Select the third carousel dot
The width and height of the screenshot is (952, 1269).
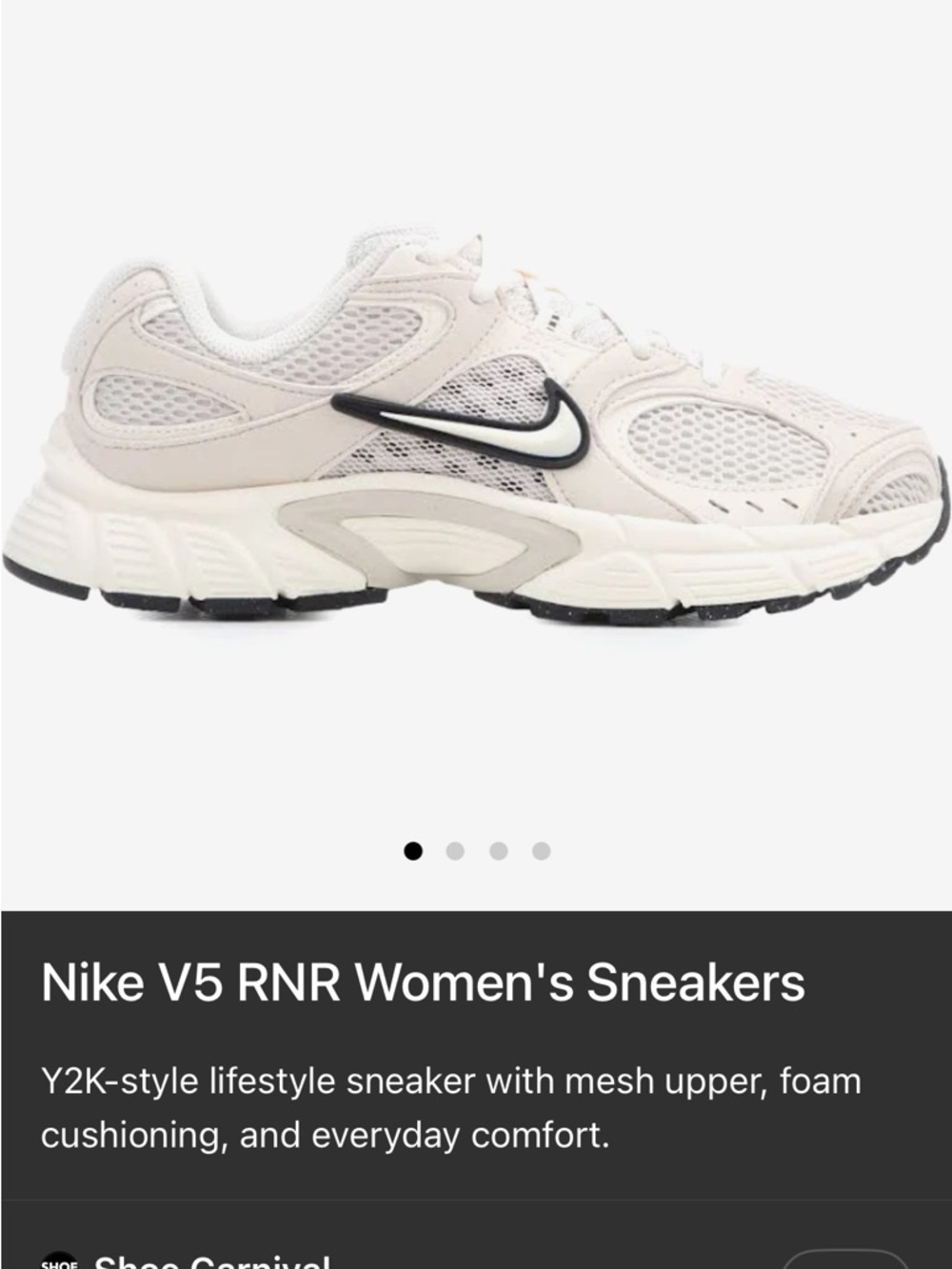tap(497, 852)
